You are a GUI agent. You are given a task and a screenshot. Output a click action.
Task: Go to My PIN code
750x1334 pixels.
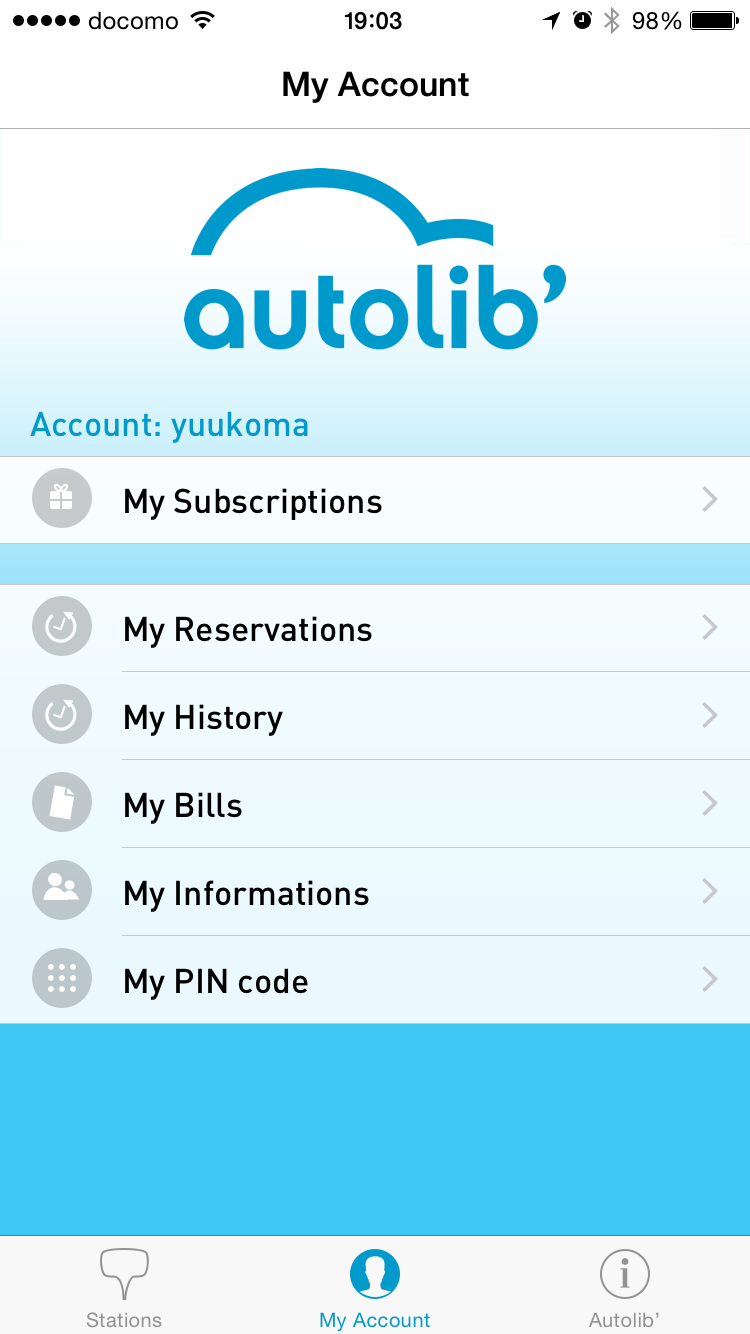point(375,980)
